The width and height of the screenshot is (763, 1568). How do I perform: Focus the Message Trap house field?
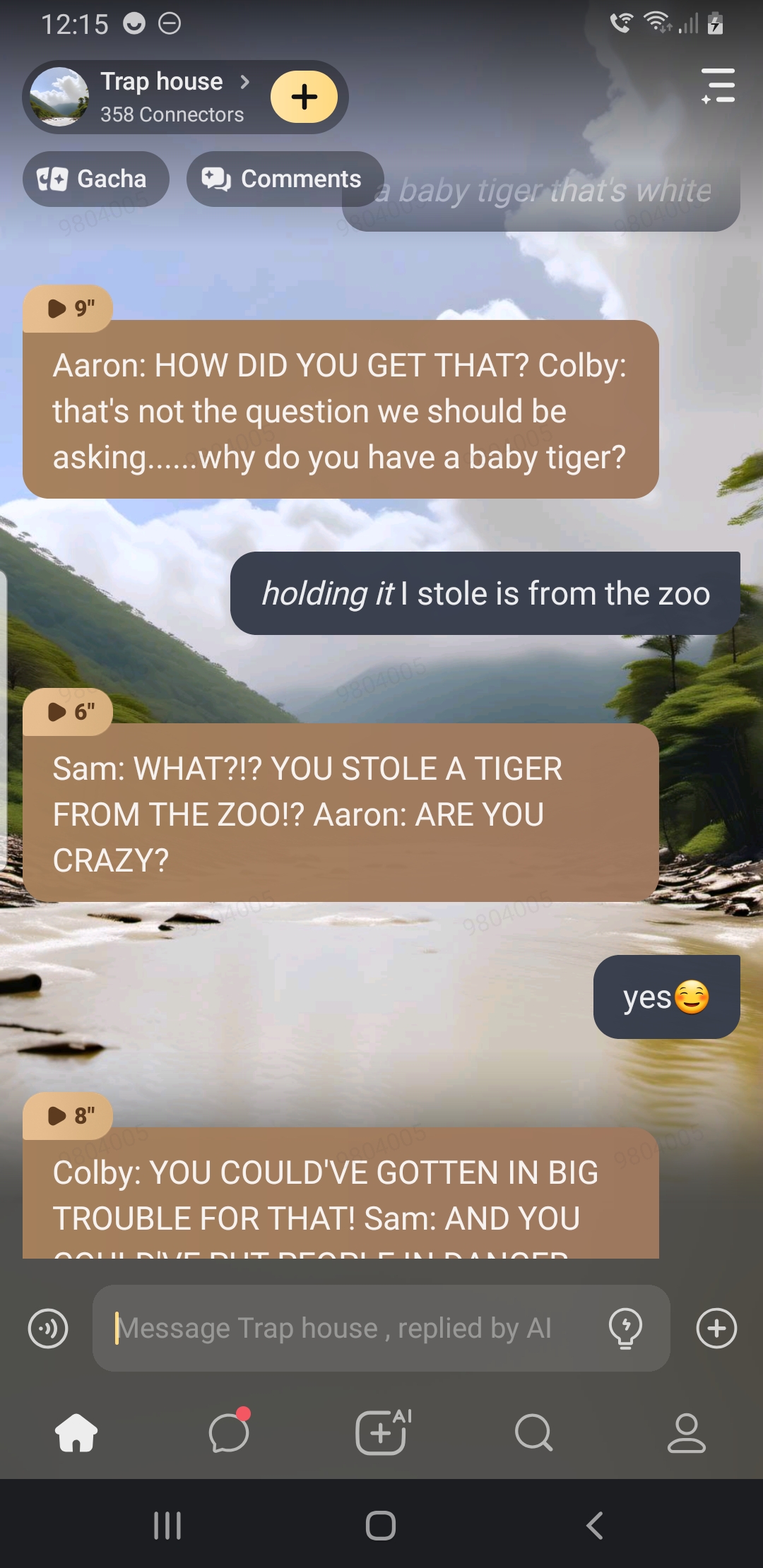[x=353, y=1329]
